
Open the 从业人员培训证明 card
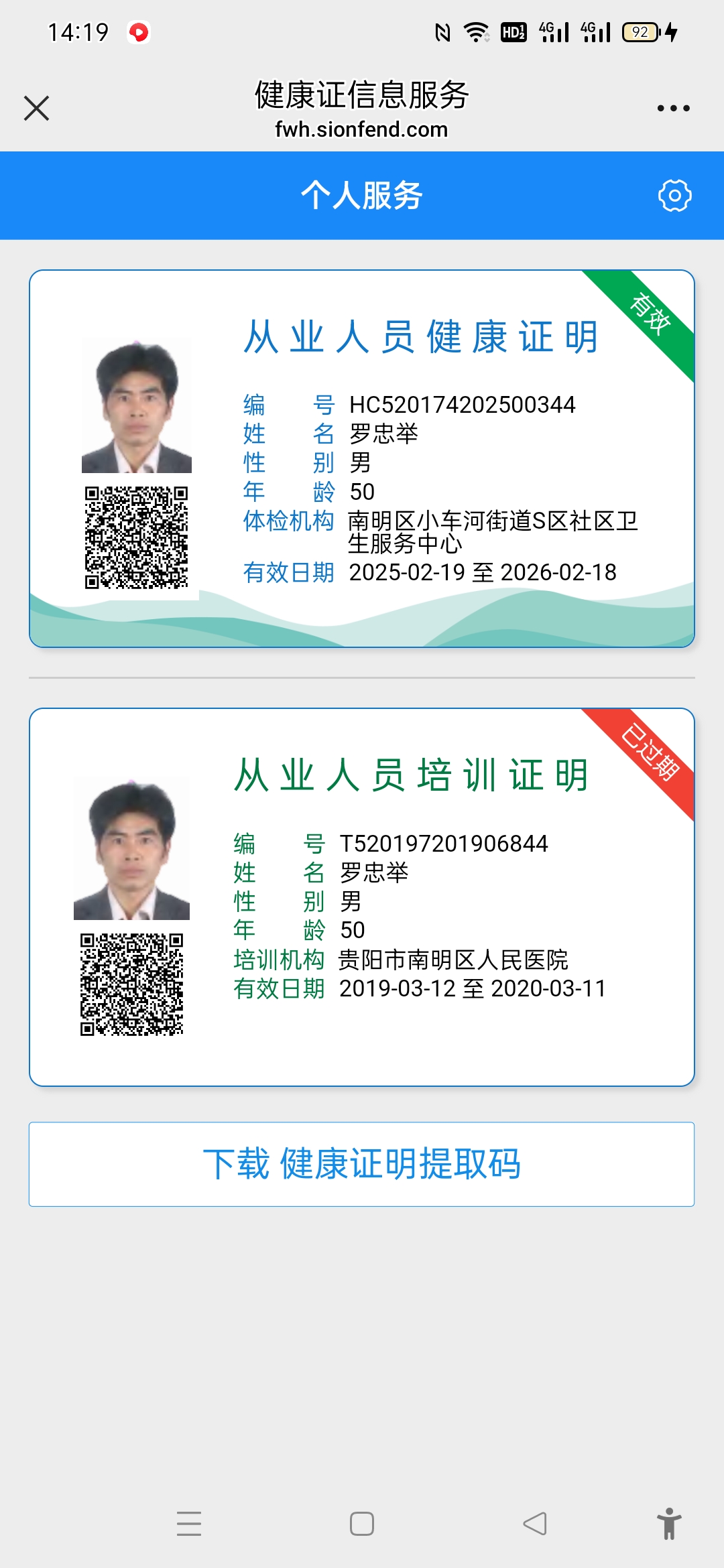pos(362,897)
